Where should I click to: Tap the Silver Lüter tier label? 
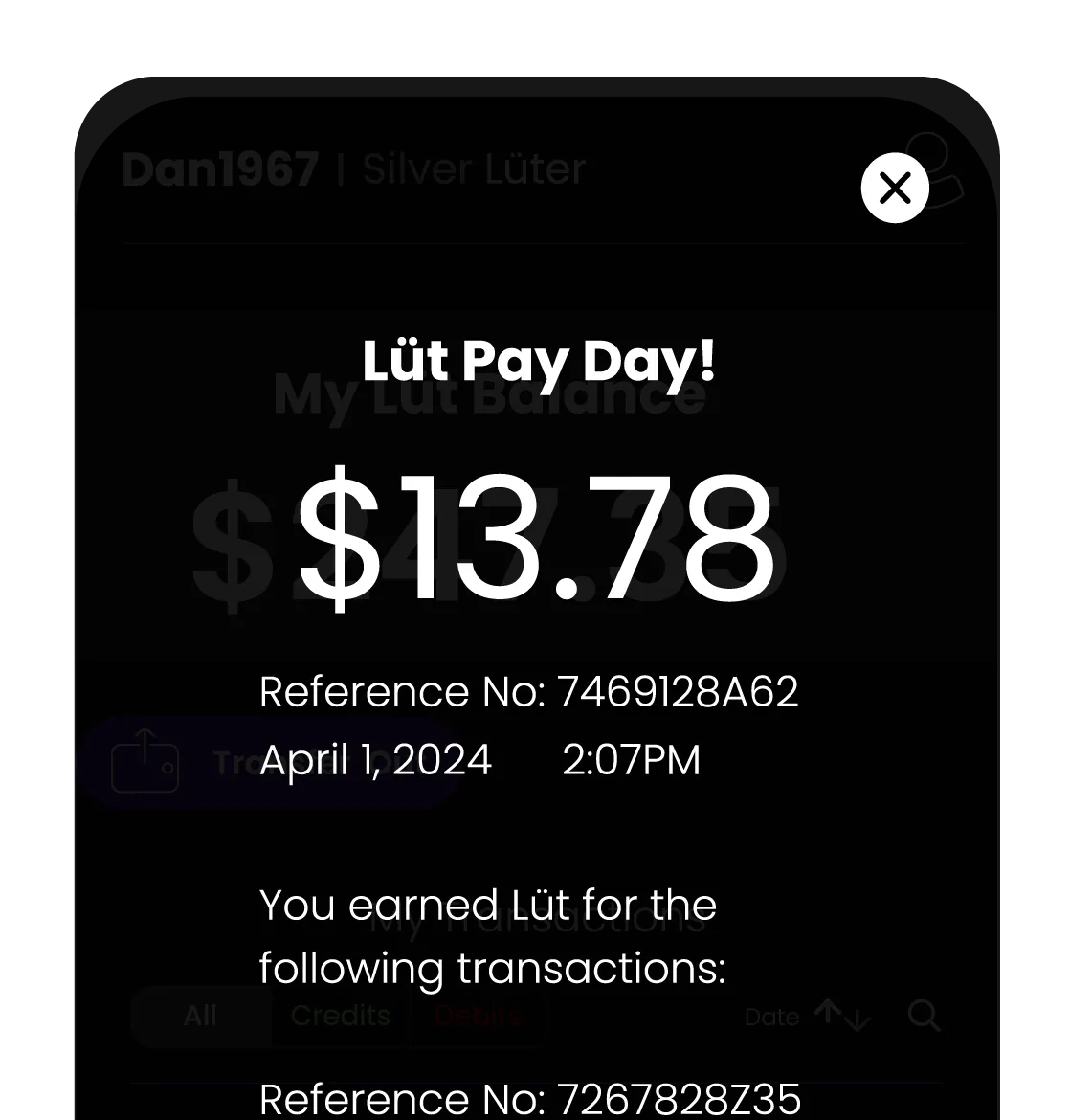point(474,168)
